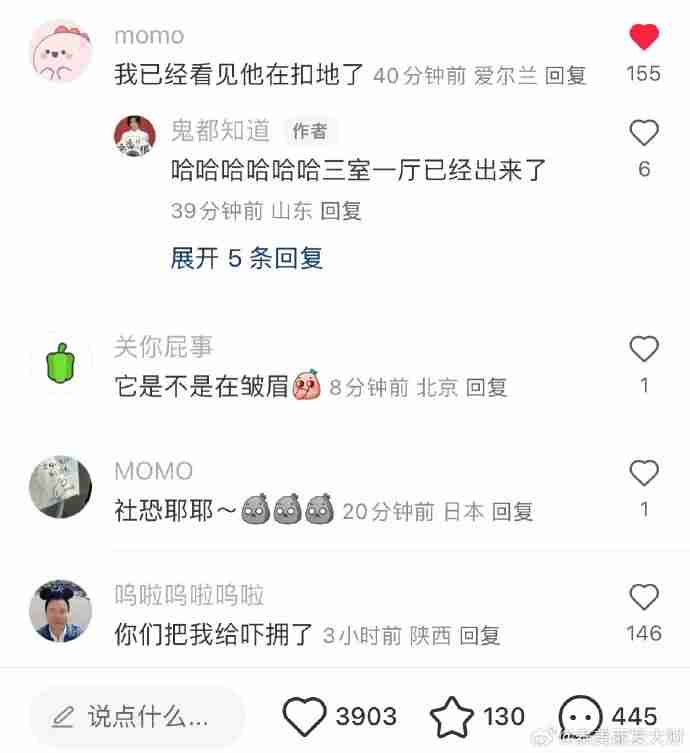Tap the 说点什么 comment input
690x753 pixels.
pos(136,716)
